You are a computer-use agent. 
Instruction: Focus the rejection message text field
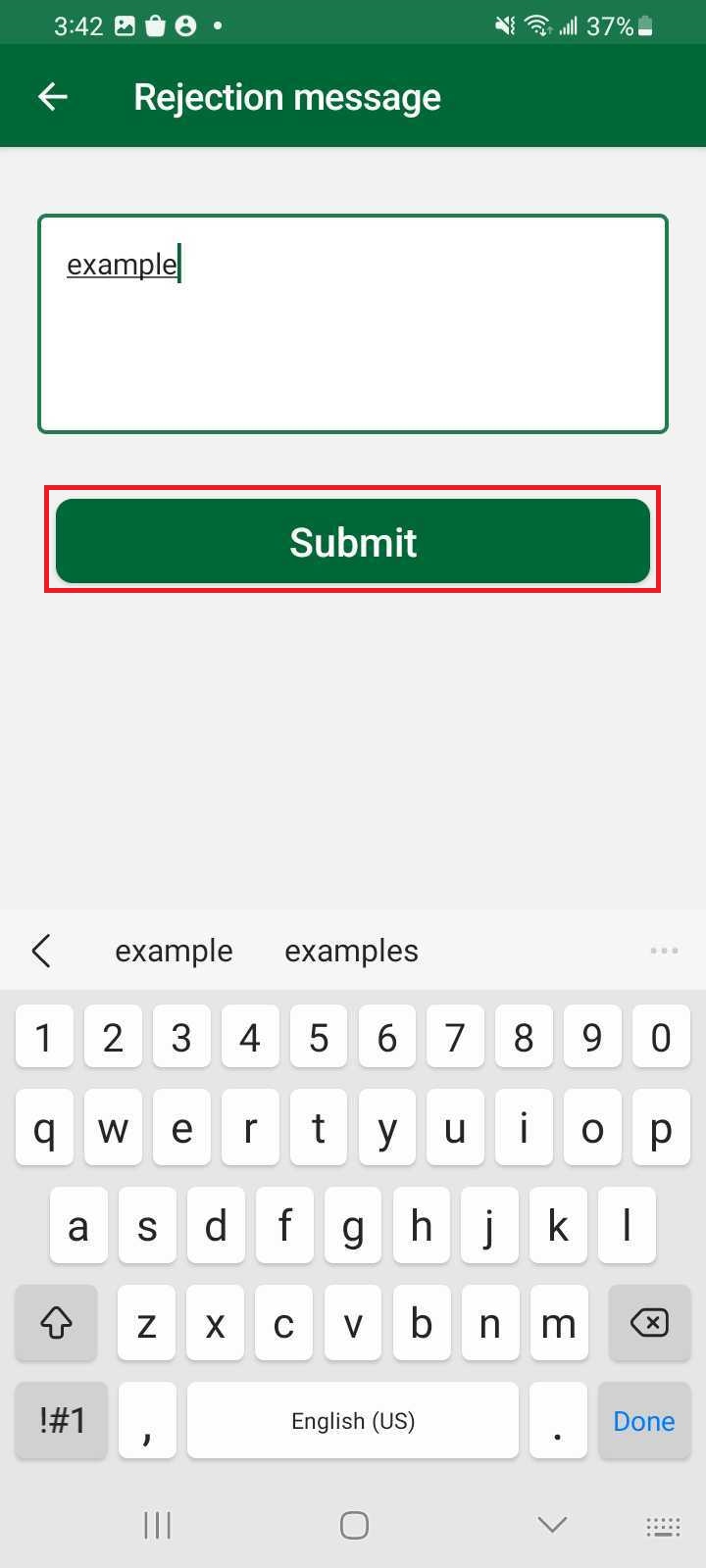pyautogui.click(x=353, y=323)
